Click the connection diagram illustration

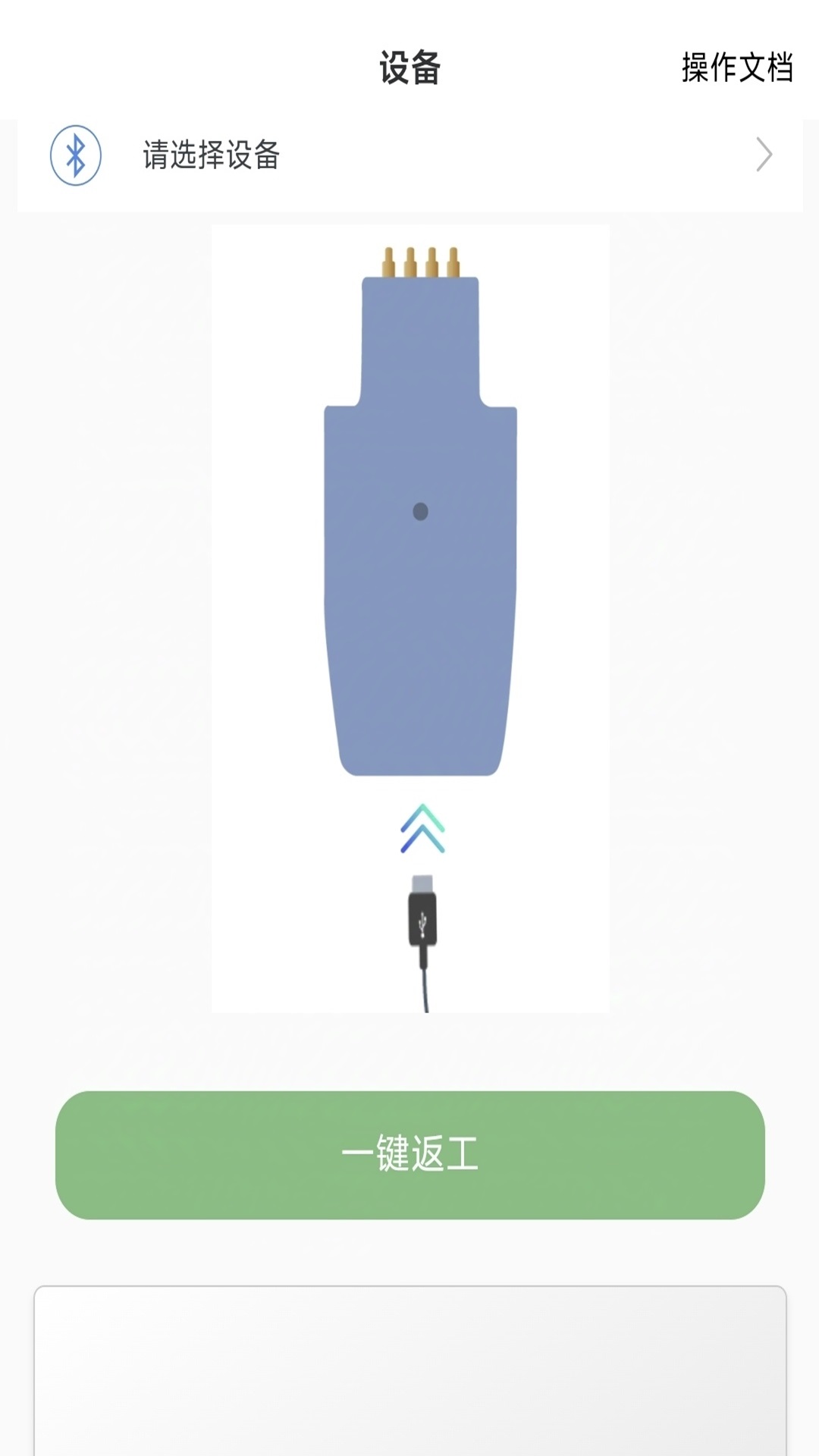[x=409, y=618]
